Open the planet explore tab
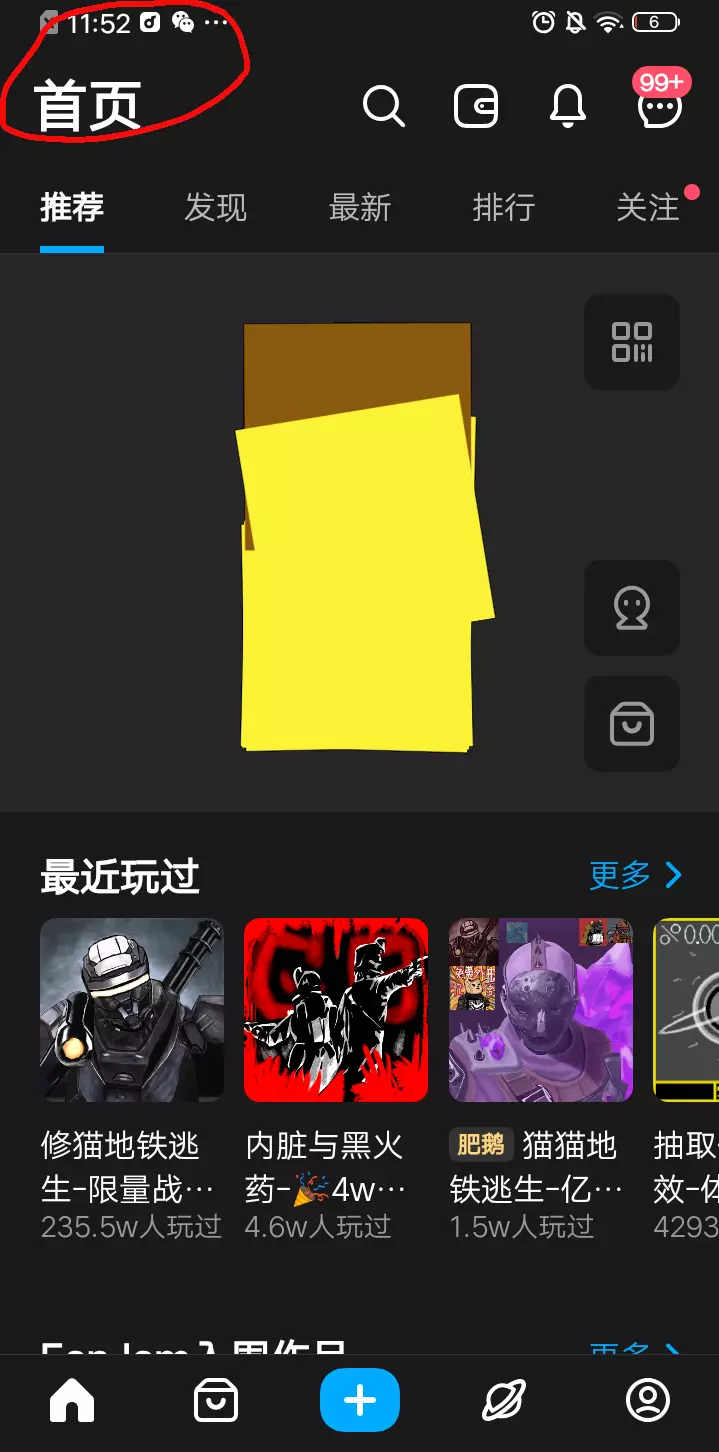 pos(504,1402)
